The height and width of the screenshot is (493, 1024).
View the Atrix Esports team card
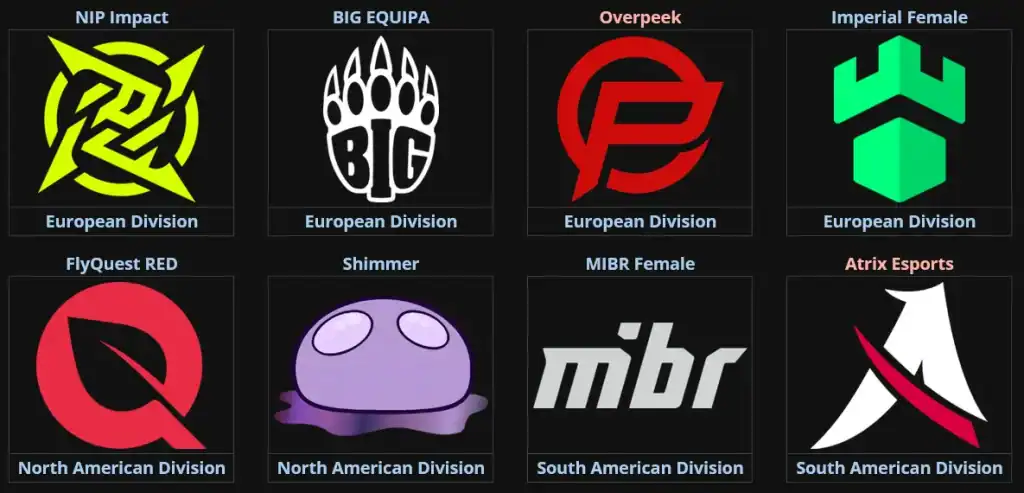pos(898,365)
